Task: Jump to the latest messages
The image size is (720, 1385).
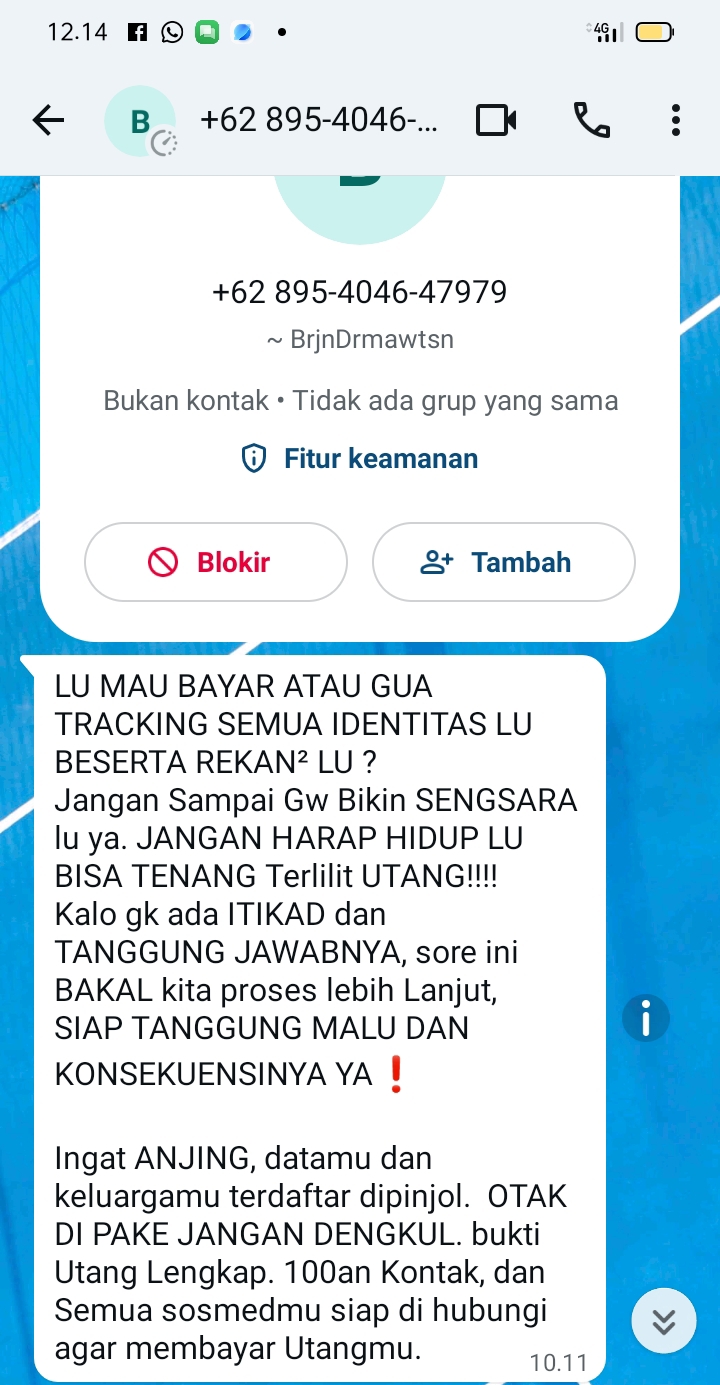Action: (663, 1322)
